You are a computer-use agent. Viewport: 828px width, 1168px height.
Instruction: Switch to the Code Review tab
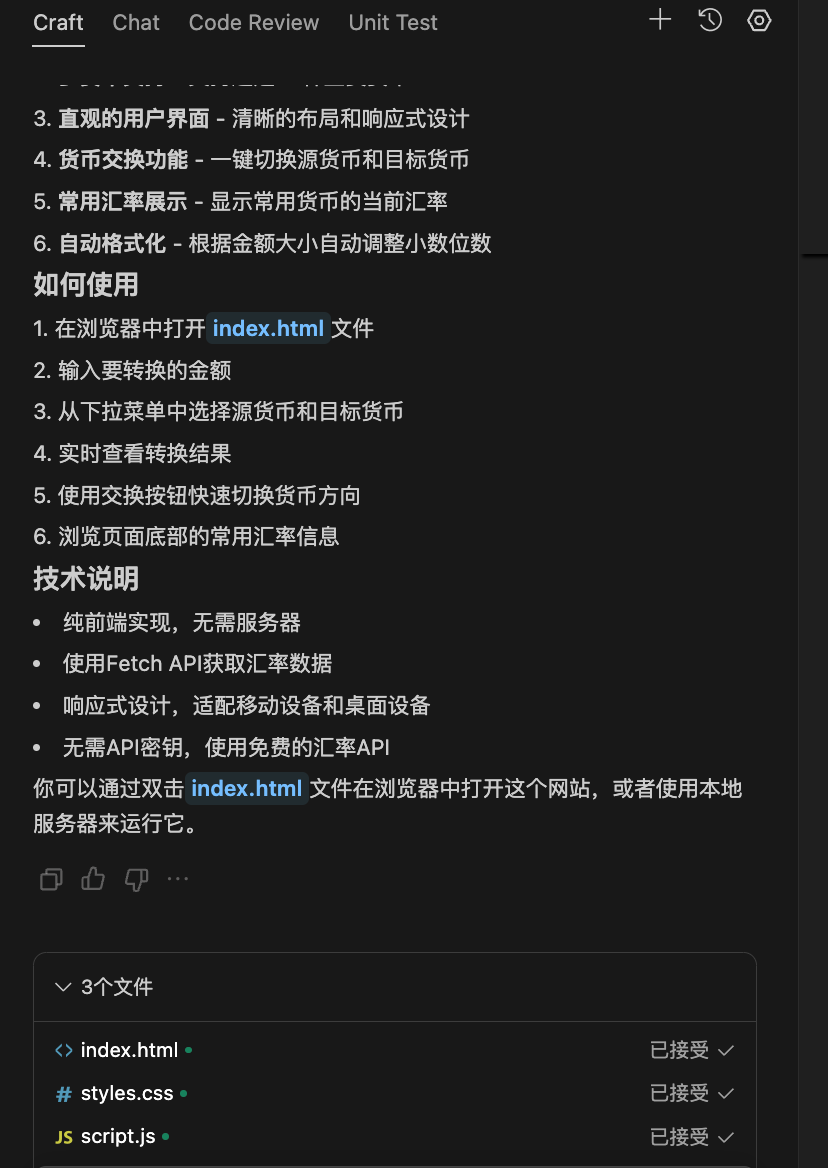click(x=254, y=22)
